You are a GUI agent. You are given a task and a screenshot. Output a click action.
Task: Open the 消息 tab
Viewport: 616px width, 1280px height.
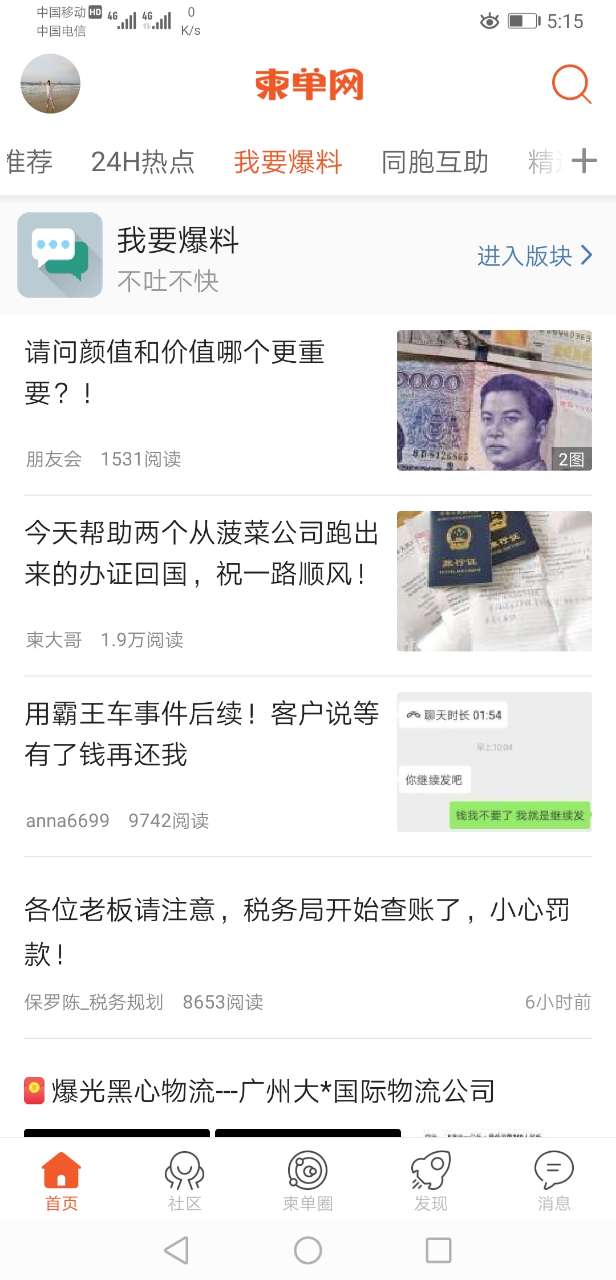pos(554,1180)
